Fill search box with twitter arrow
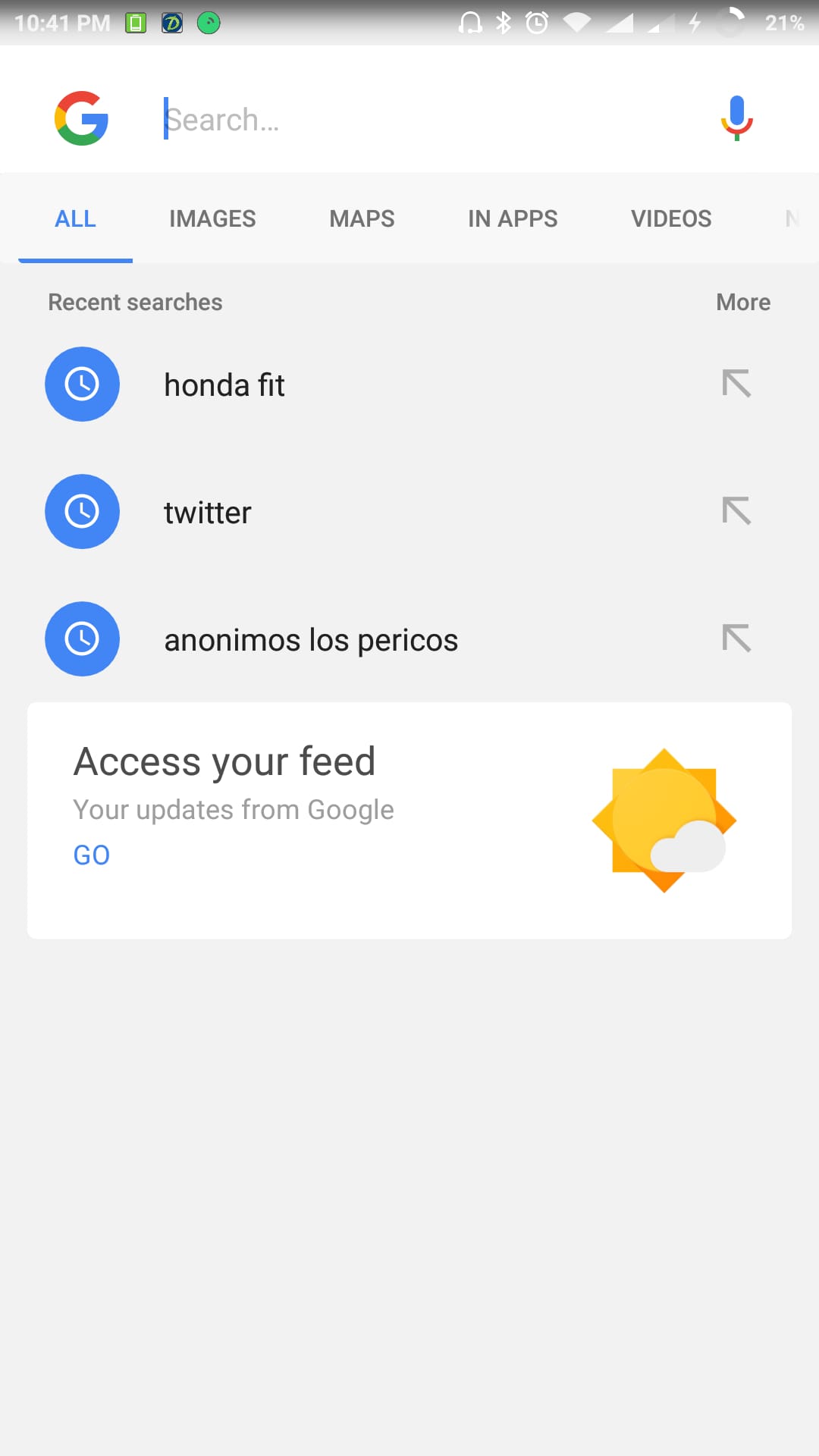The width and height of the screenshot is (819, 1456). 736,511
